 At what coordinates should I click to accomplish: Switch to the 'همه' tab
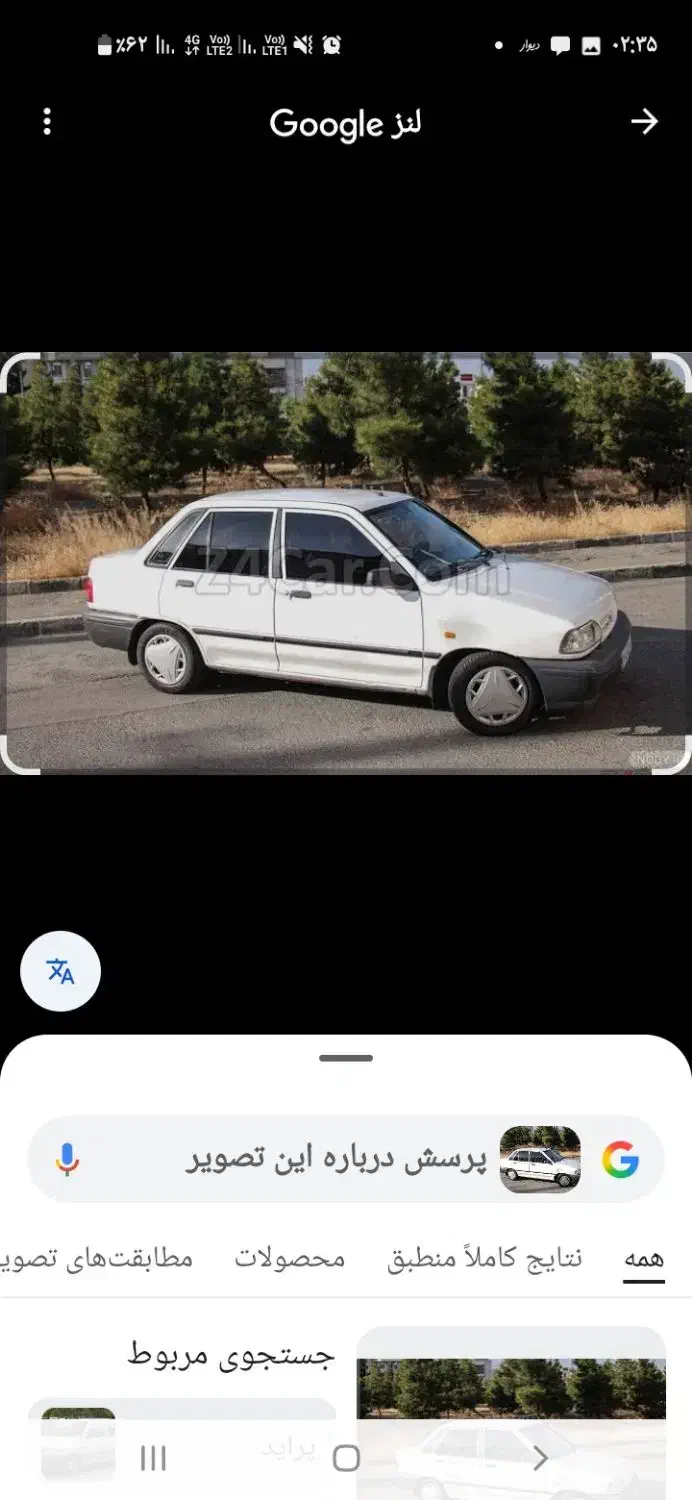644,1259
